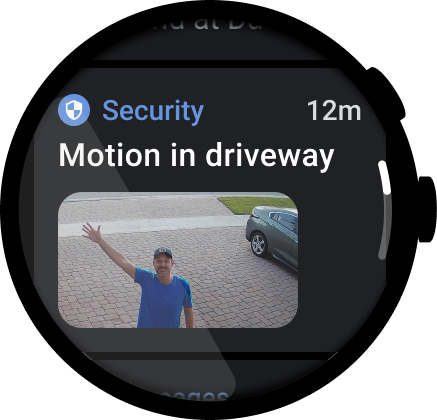Open the Security motion in driveway notification
437x420 pixels.
(x=210, y=210)
